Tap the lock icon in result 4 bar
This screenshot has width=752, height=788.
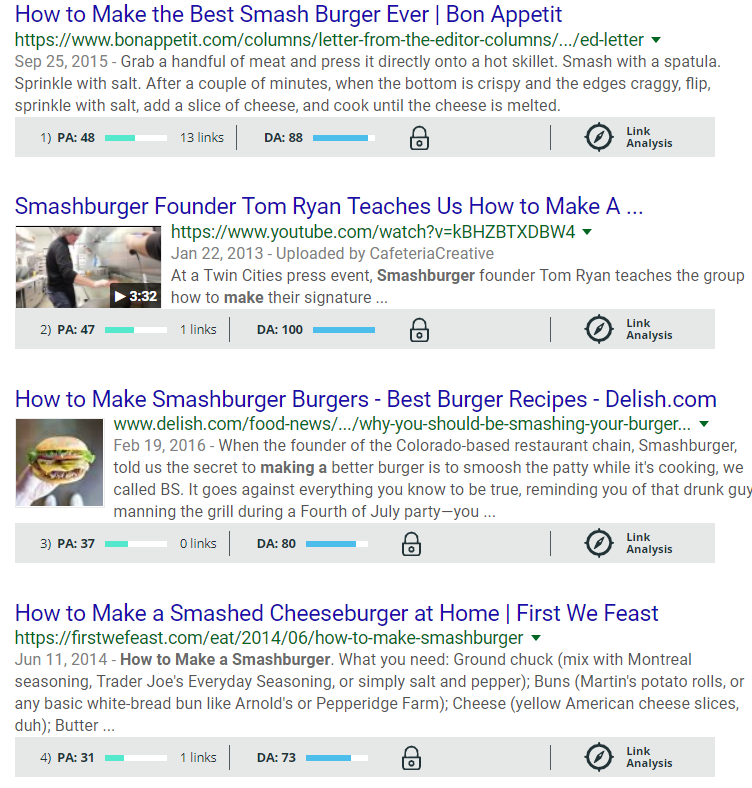pos(411,758)
